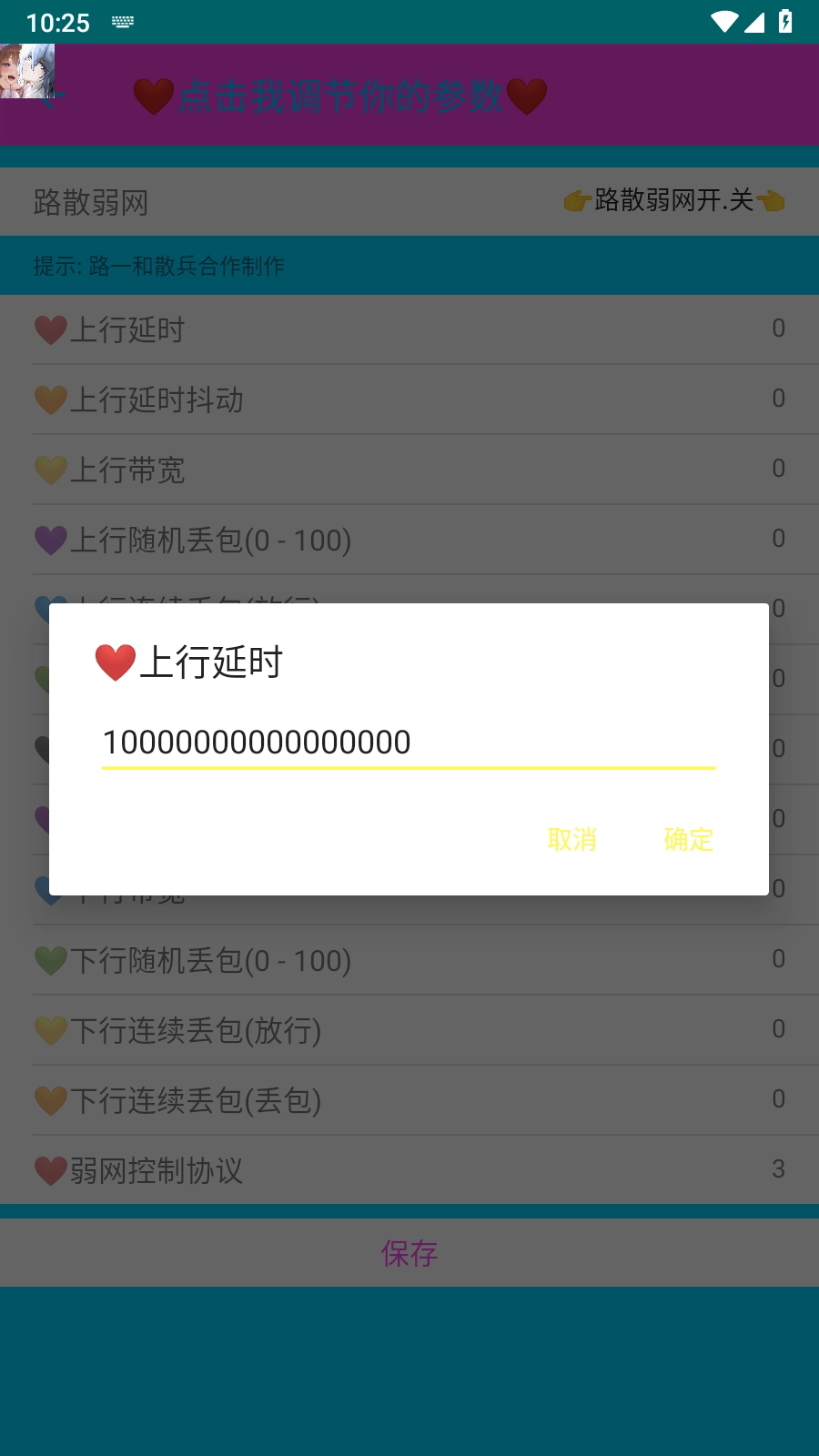Tap the yellow heart beside 下行连续丢包(放行)
Screen dimensions: 819x1456
point(51,1029)
